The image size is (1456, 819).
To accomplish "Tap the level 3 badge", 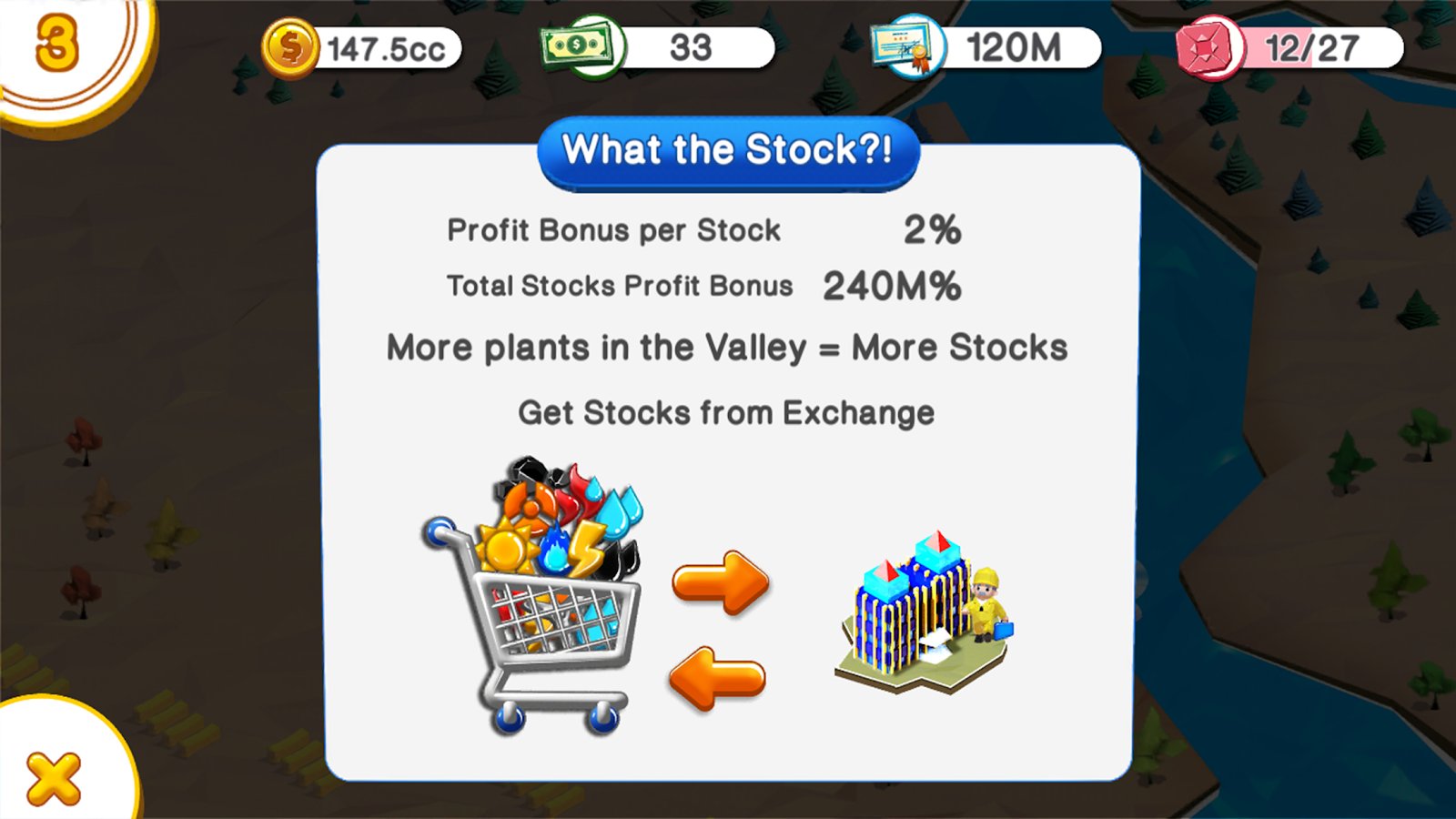I will (x=56, y=45).
